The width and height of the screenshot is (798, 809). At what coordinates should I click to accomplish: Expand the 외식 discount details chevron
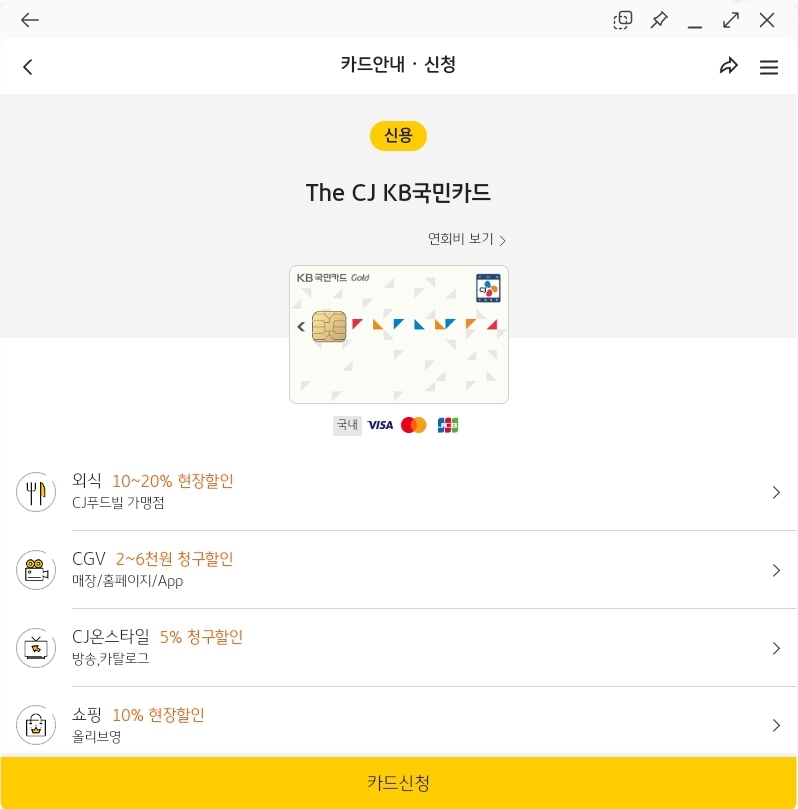[776, 492]
